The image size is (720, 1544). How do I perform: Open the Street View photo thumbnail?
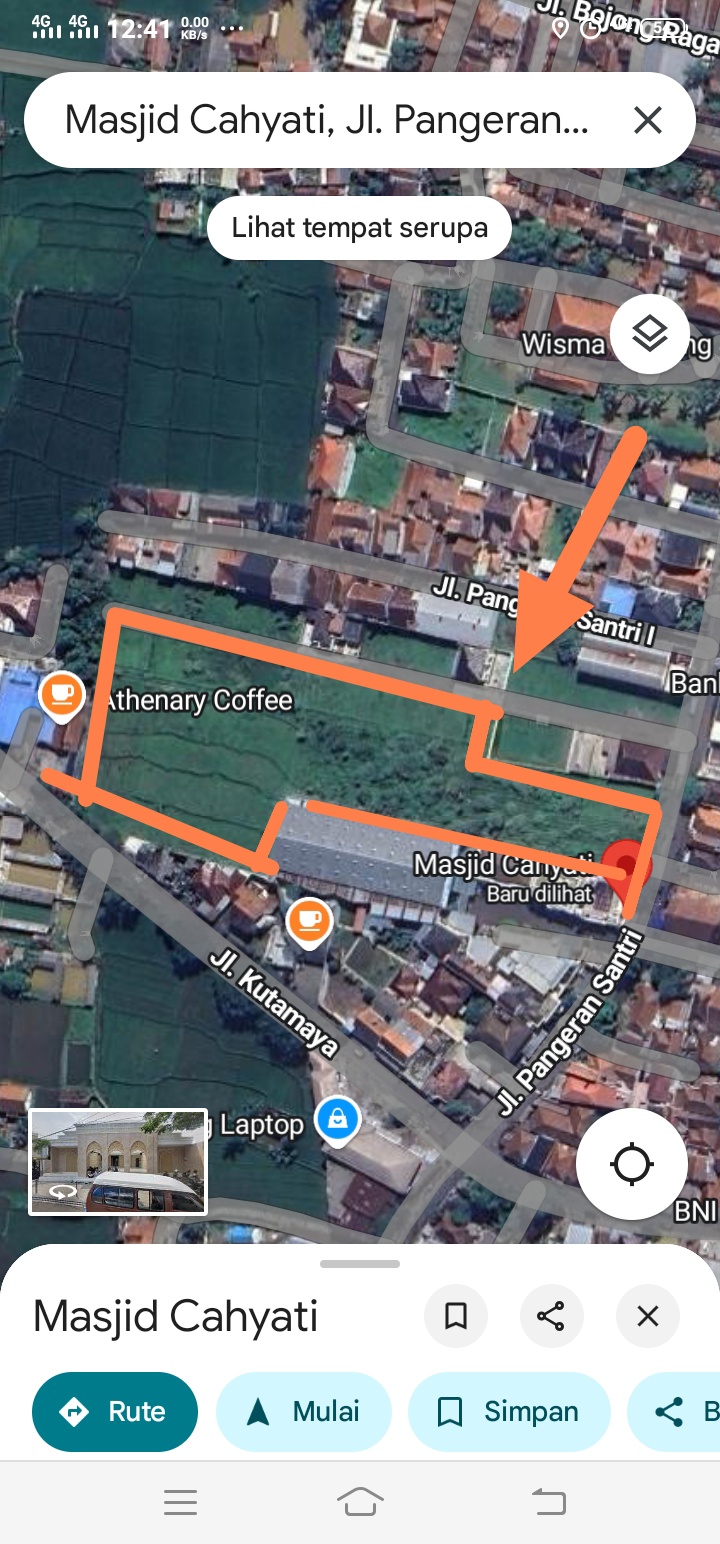click(x=118, y=1162)
